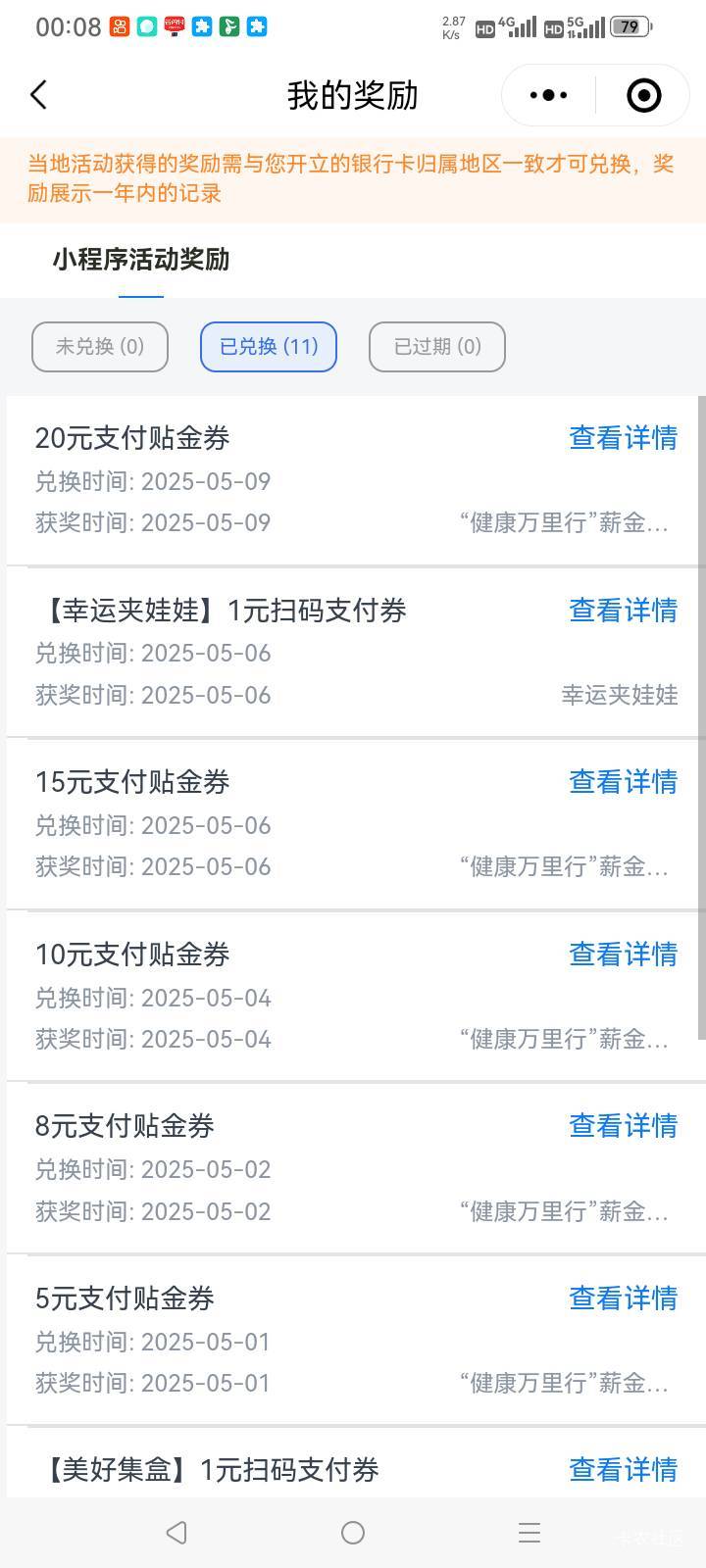
Task: Open 查看详情 for 【幸运夹娃娃】1元扫码支付券
Action: [624, 611]
